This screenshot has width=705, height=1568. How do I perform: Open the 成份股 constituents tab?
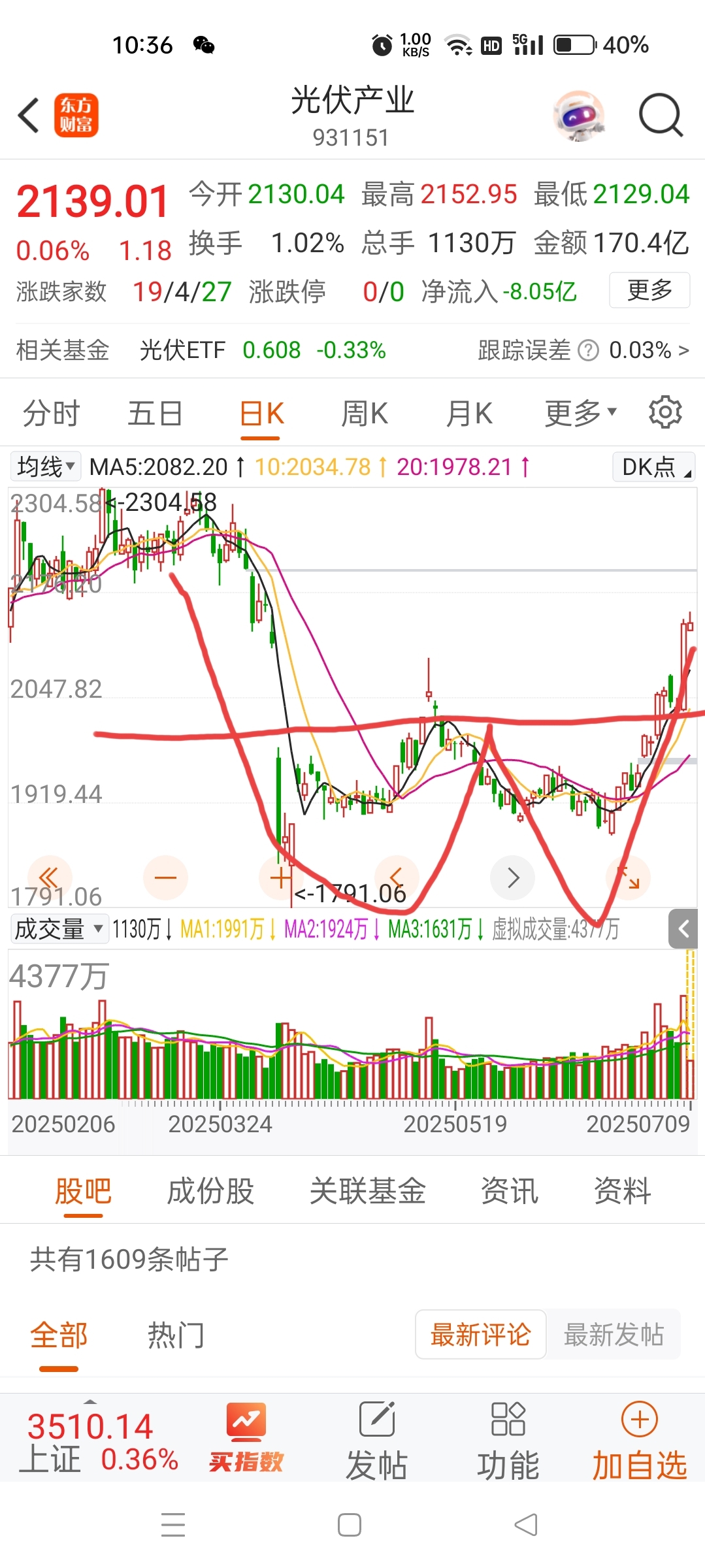click(209, 1190)
